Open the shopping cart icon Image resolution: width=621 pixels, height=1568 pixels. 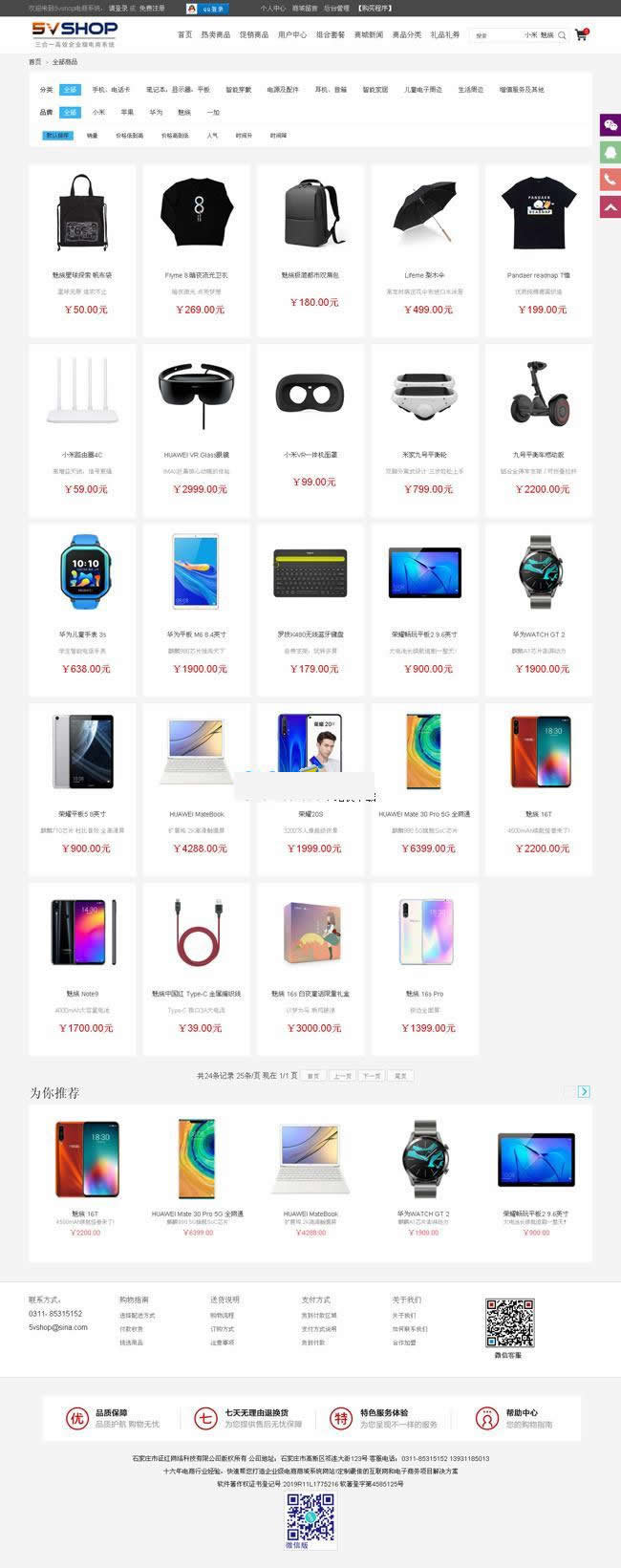coord(581,34)
